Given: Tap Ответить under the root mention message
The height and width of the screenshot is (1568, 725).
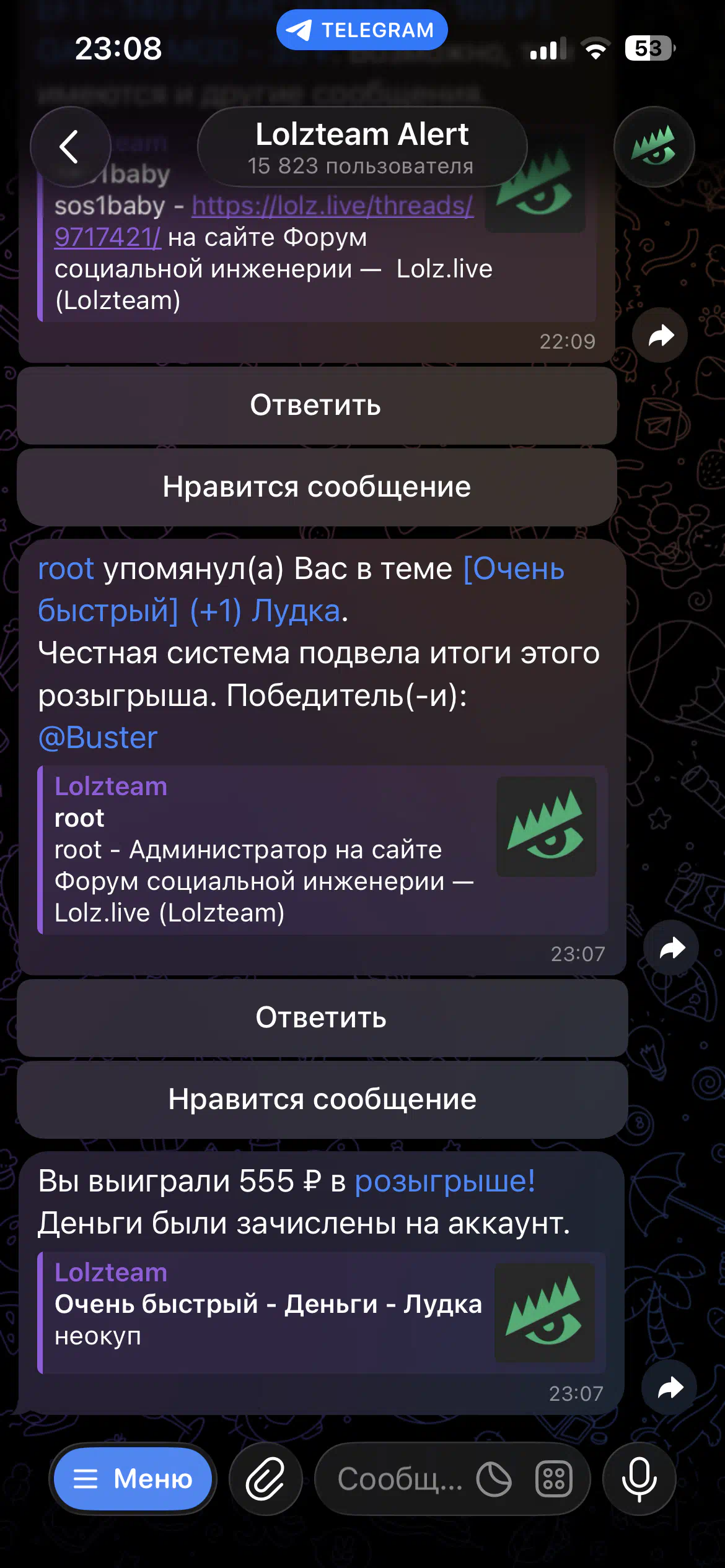Looking at the screenshot, I should tap(321, 1018).
